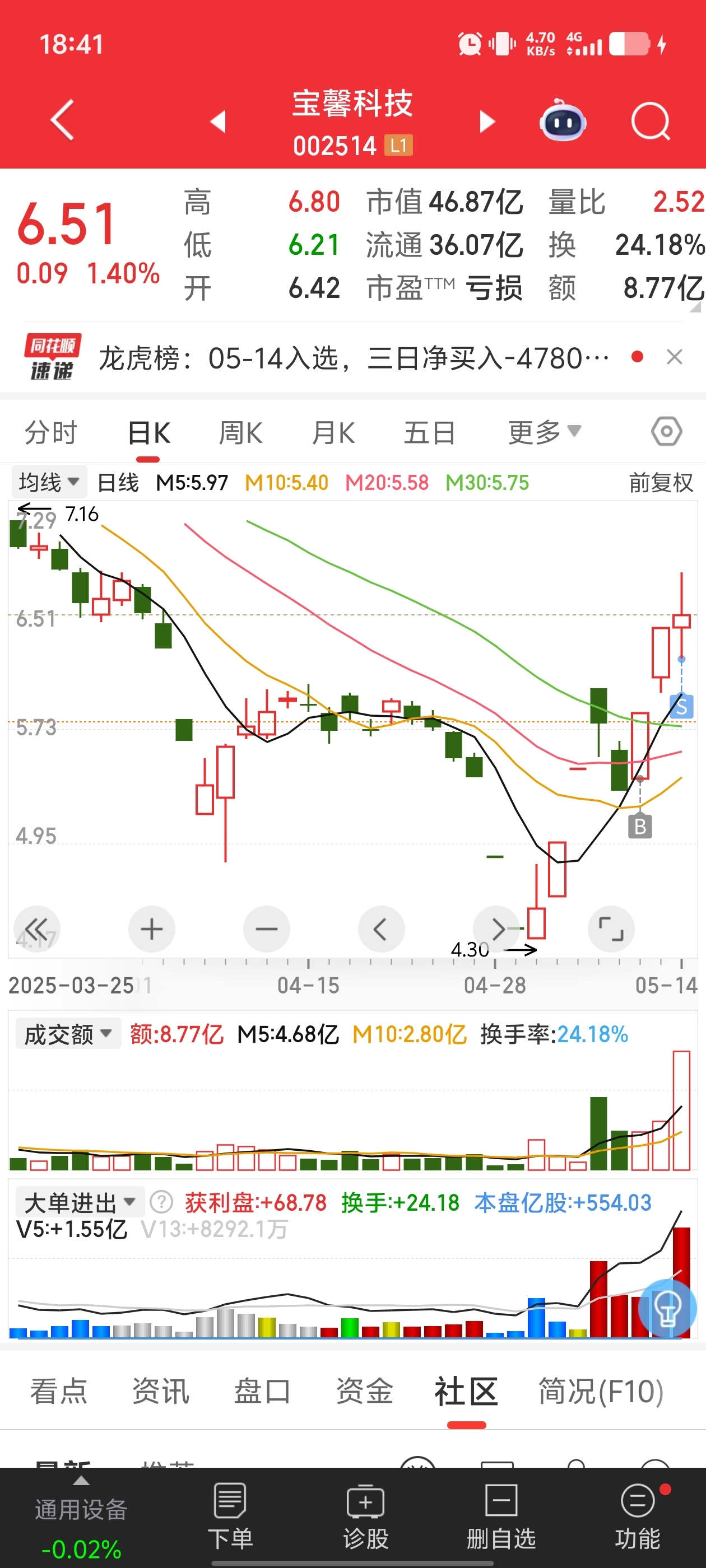Switch to the previous stock
The image size is (706, 1568).
click(218, 121)
